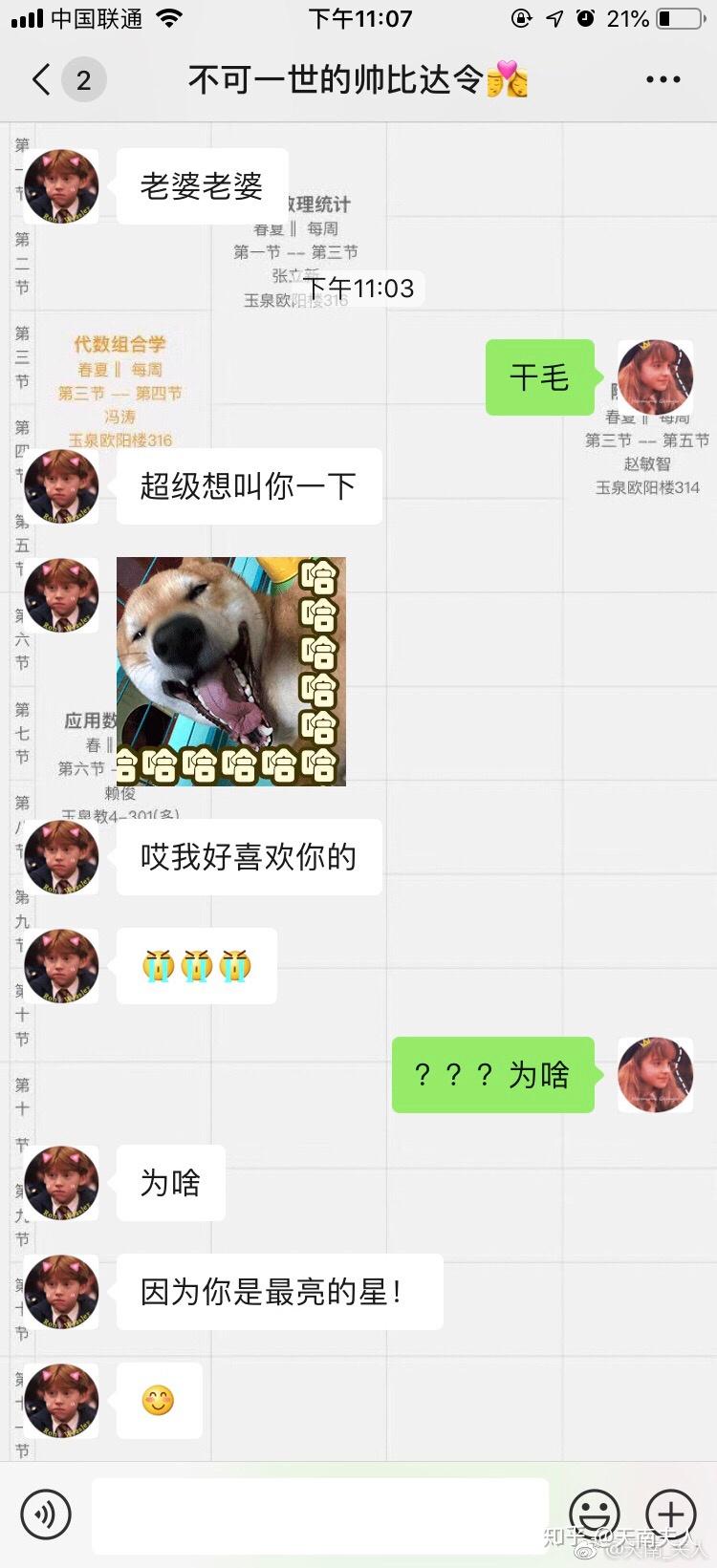The width and height of the screenshot is (717, 1568).
Task: Switch to voice message input
Action: 46,1514
